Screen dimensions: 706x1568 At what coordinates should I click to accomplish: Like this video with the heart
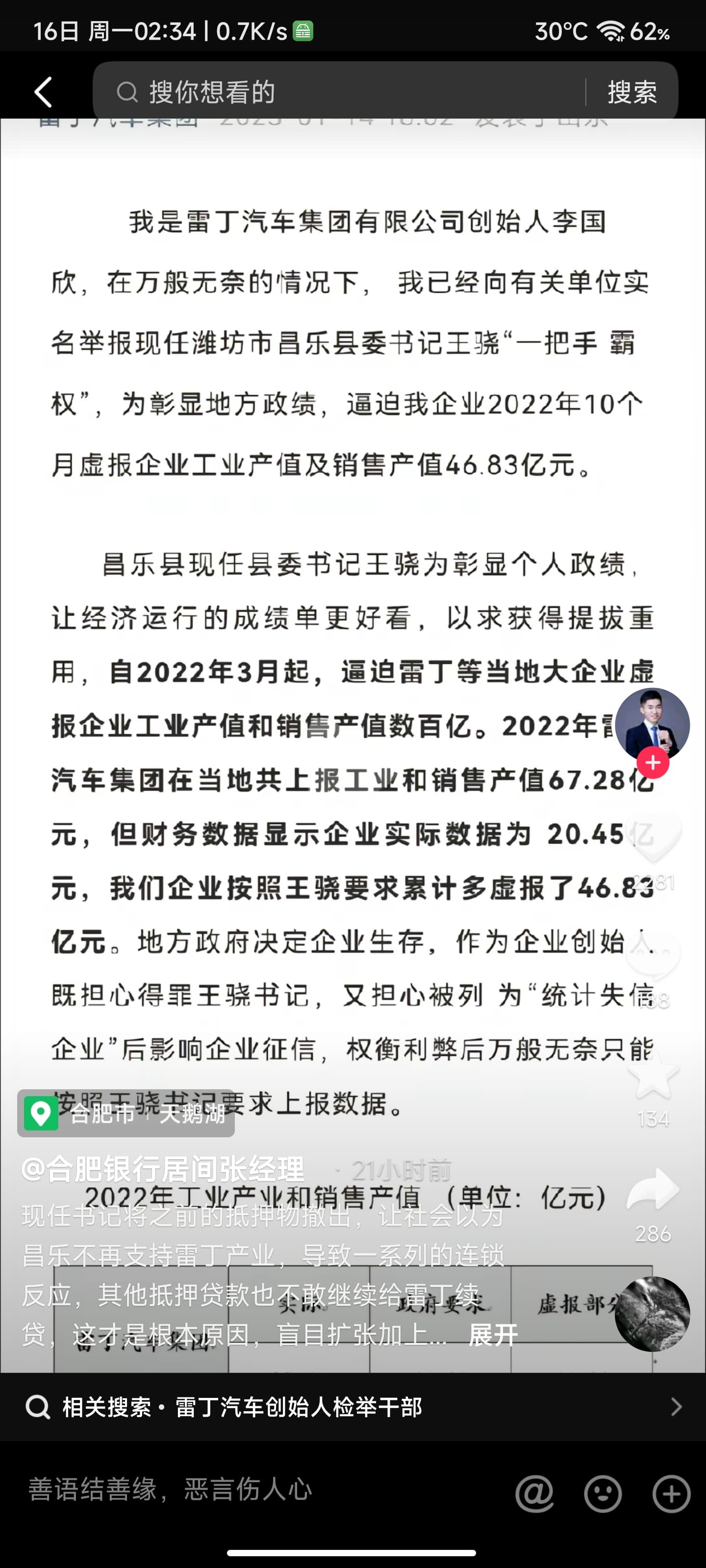(653, 837)
